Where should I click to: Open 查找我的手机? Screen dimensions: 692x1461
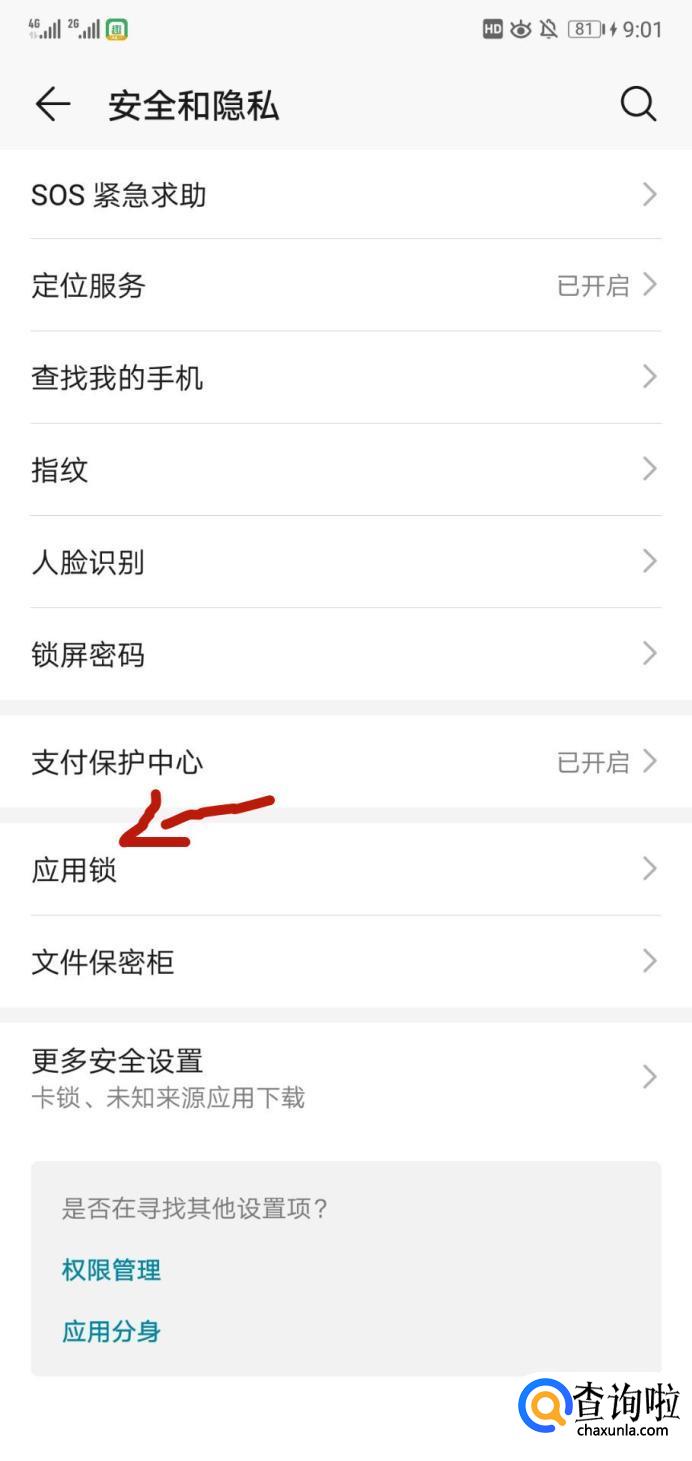pyautogui.click(x=345, y=378)
